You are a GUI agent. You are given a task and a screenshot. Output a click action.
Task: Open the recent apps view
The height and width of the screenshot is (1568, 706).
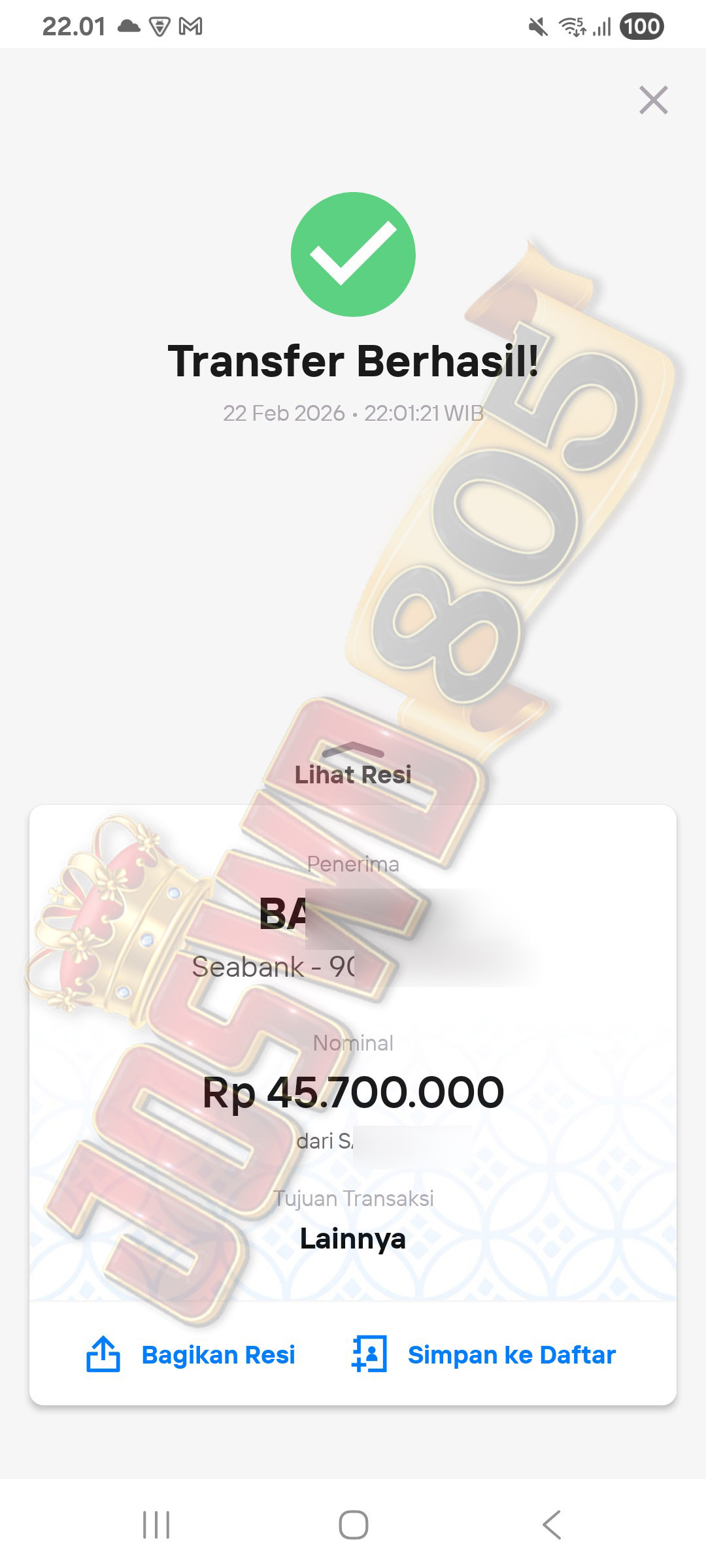(156, 1525)
